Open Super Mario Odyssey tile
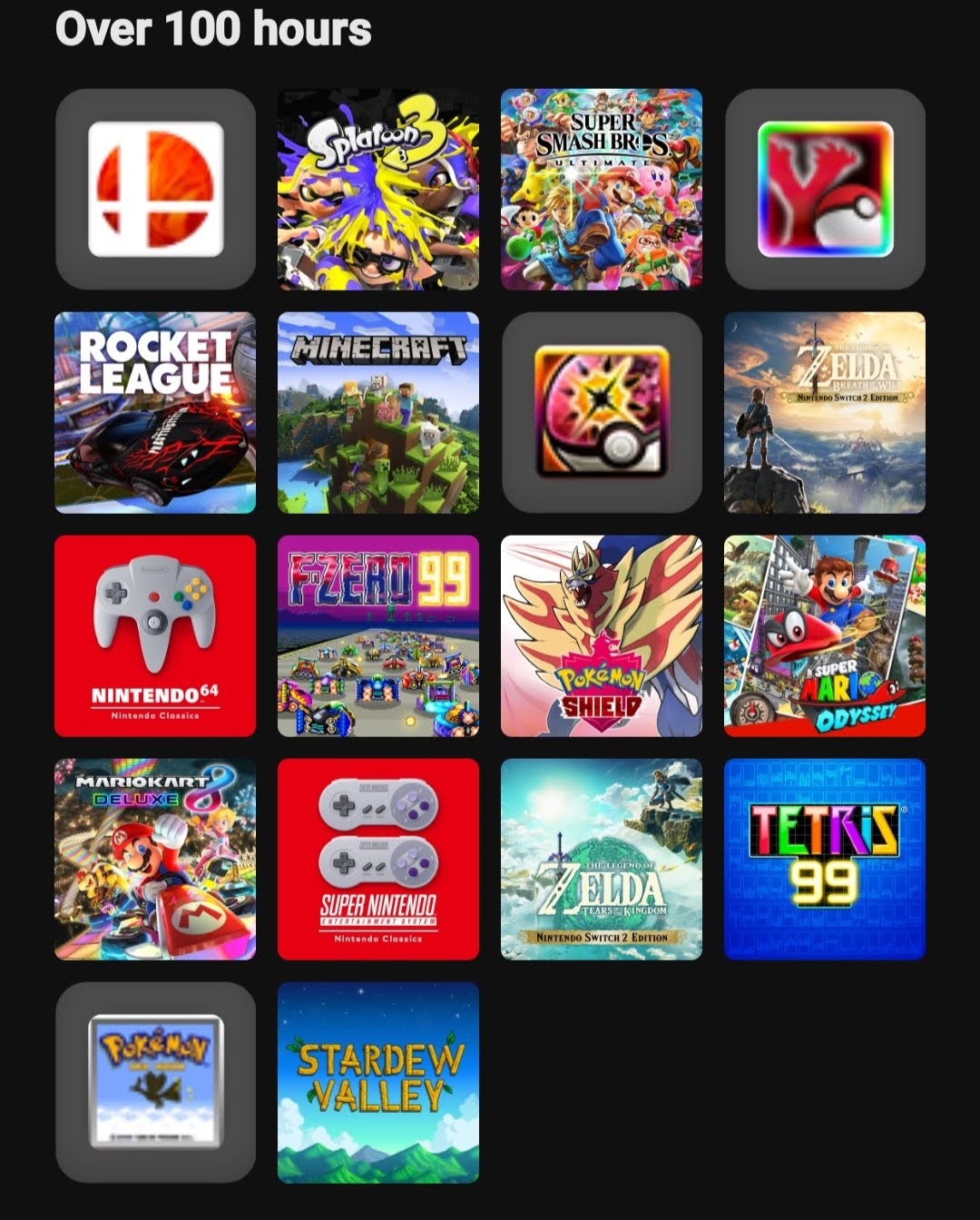 pyautogui.click(x=825, y=635)
